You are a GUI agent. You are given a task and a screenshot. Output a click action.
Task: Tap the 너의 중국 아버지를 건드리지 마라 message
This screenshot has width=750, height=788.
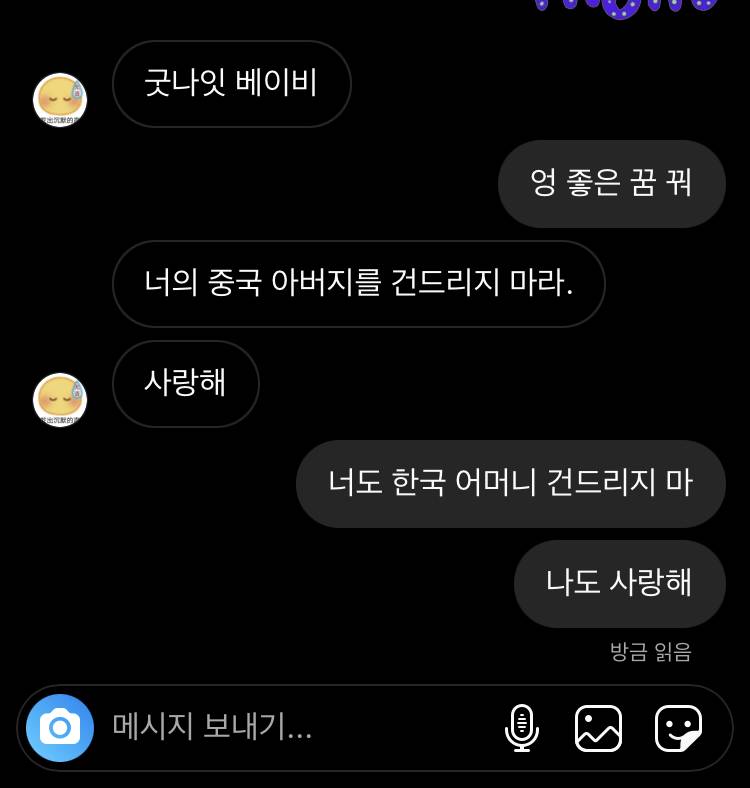pos(358,284)
